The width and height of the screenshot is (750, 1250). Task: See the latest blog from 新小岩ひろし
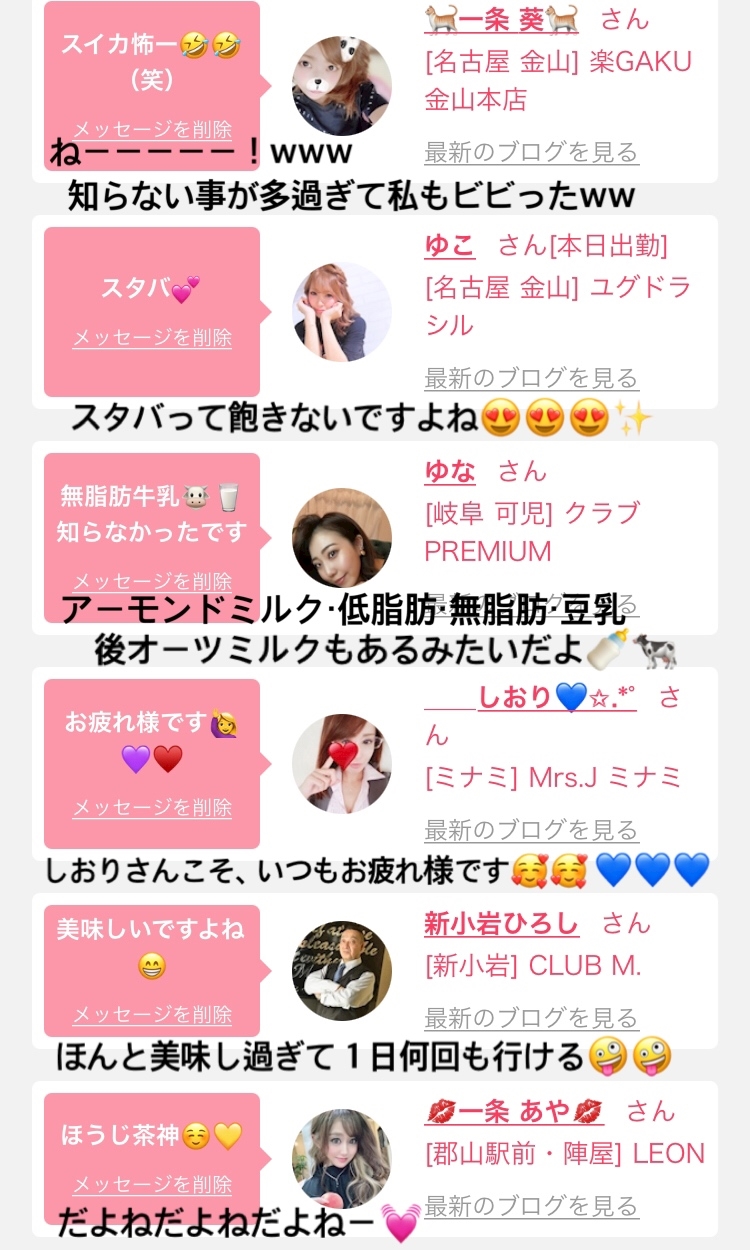click(531, 1018)
